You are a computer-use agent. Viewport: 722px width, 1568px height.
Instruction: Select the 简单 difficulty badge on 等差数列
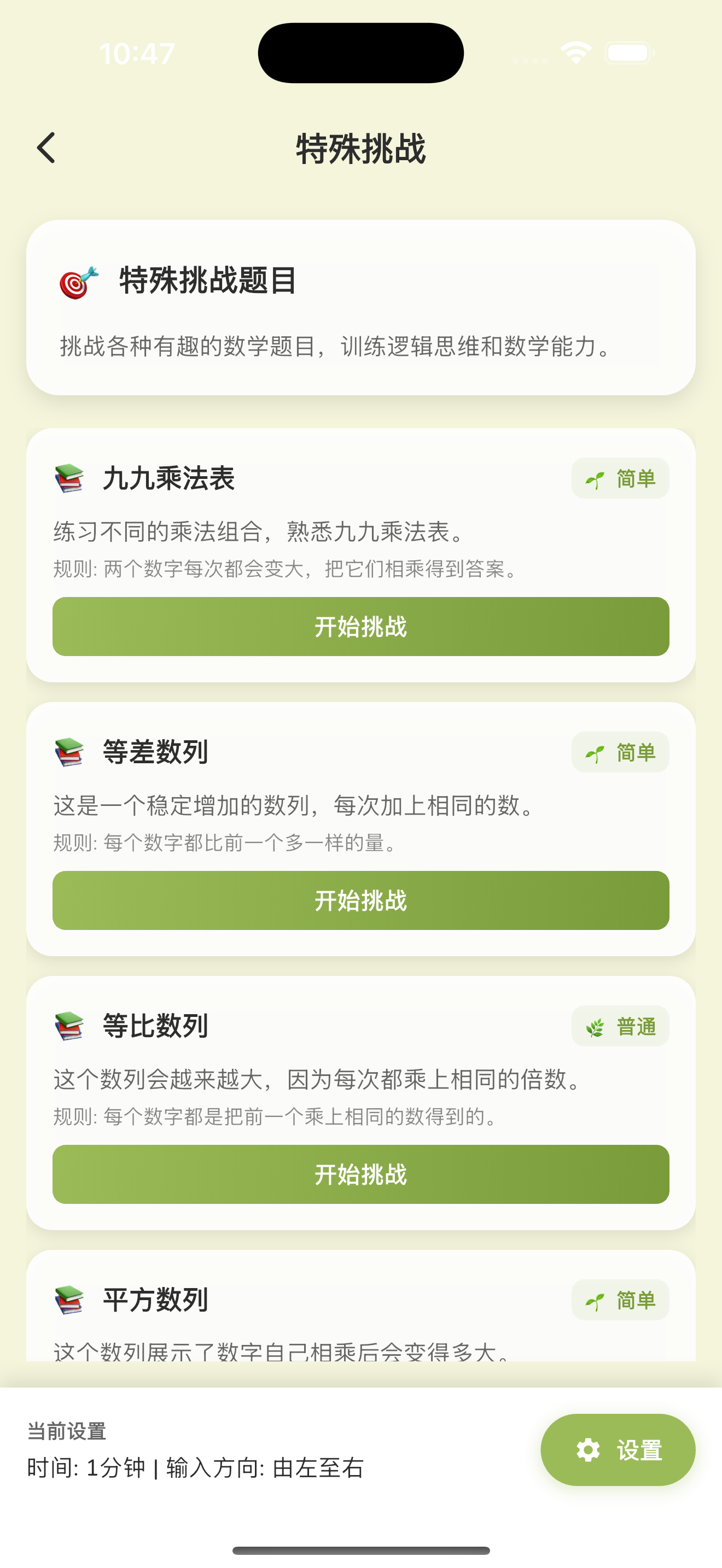(x=620, y=752)
